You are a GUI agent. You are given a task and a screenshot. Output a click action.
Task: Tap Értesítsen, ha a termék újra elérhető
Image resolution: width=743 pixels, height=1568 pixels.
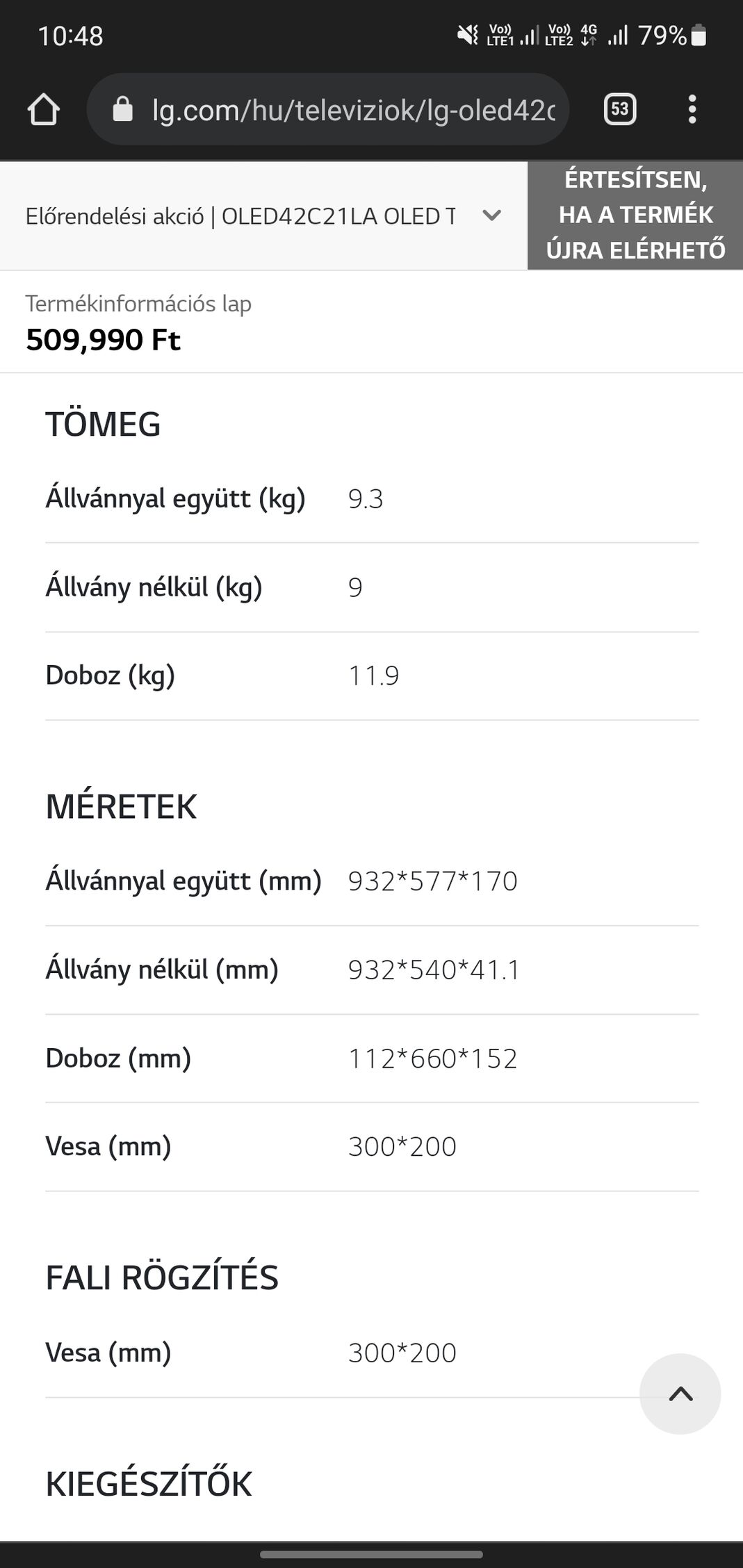point(635,215)
